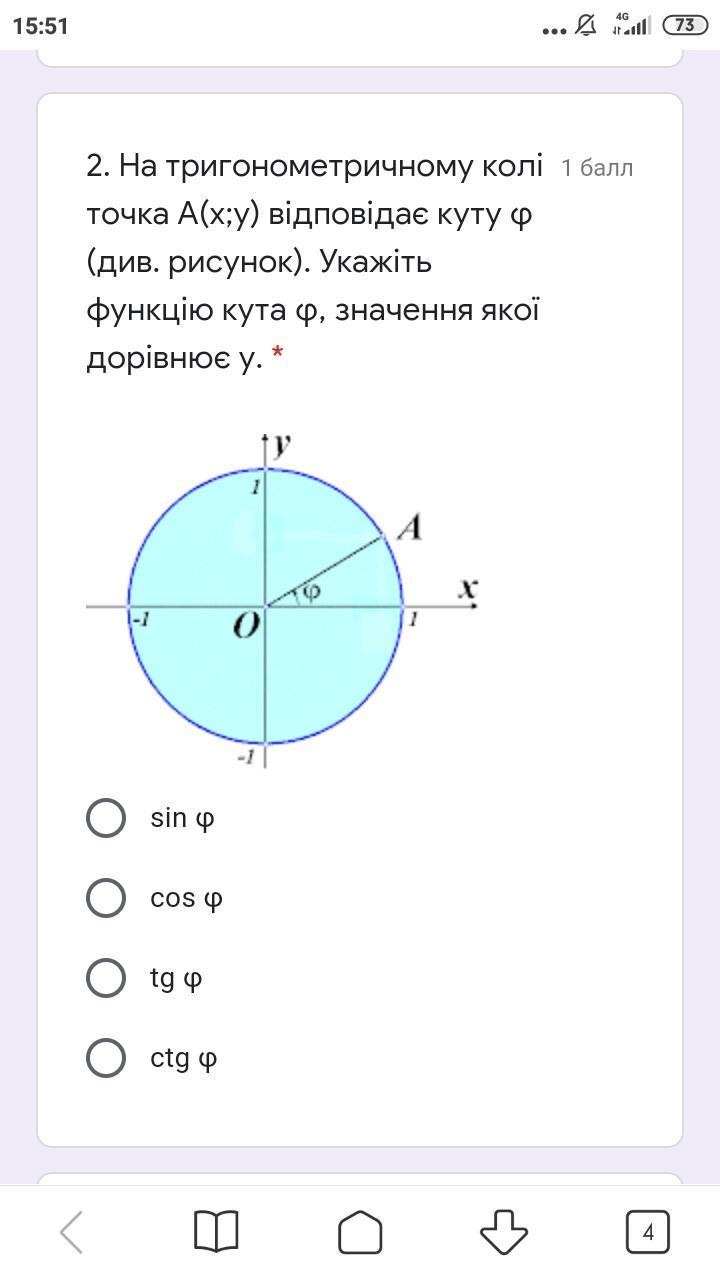Go to the browser home page
The image size is (720, 1280).
pos(360,1232)
